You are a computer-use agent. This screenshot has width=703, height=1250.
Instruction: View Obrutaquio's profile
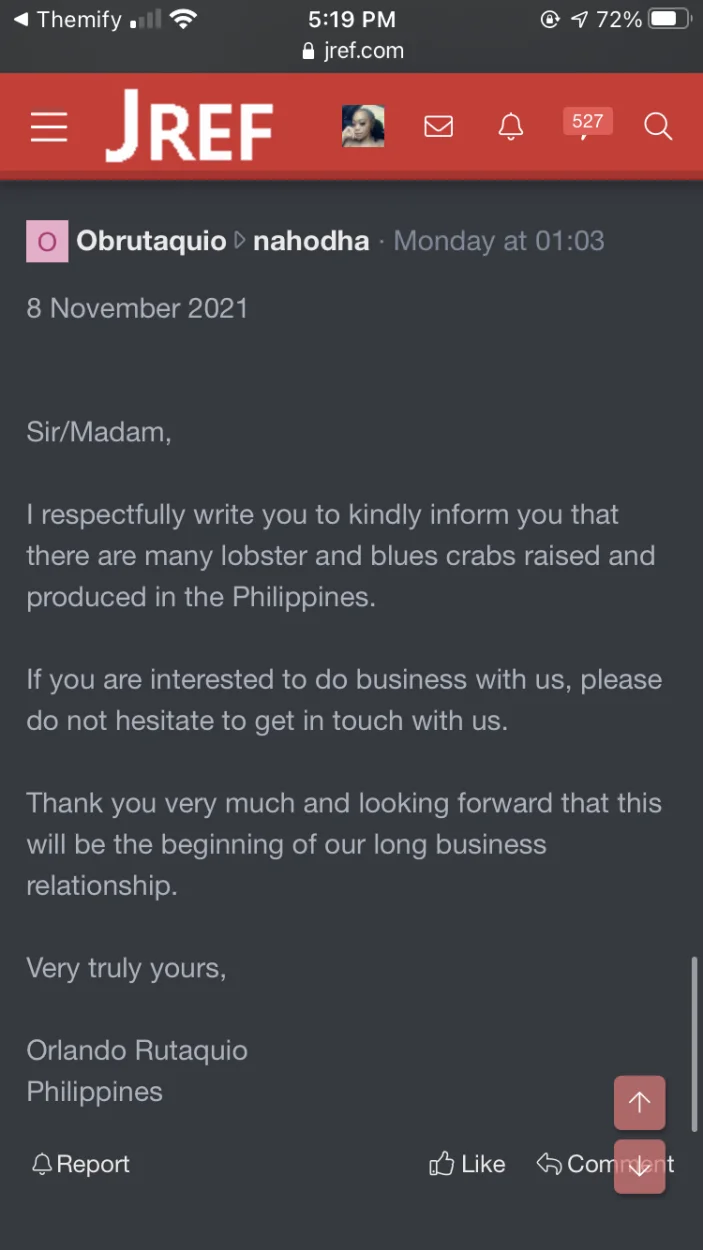pyautogui.click(x=151, y=241)
